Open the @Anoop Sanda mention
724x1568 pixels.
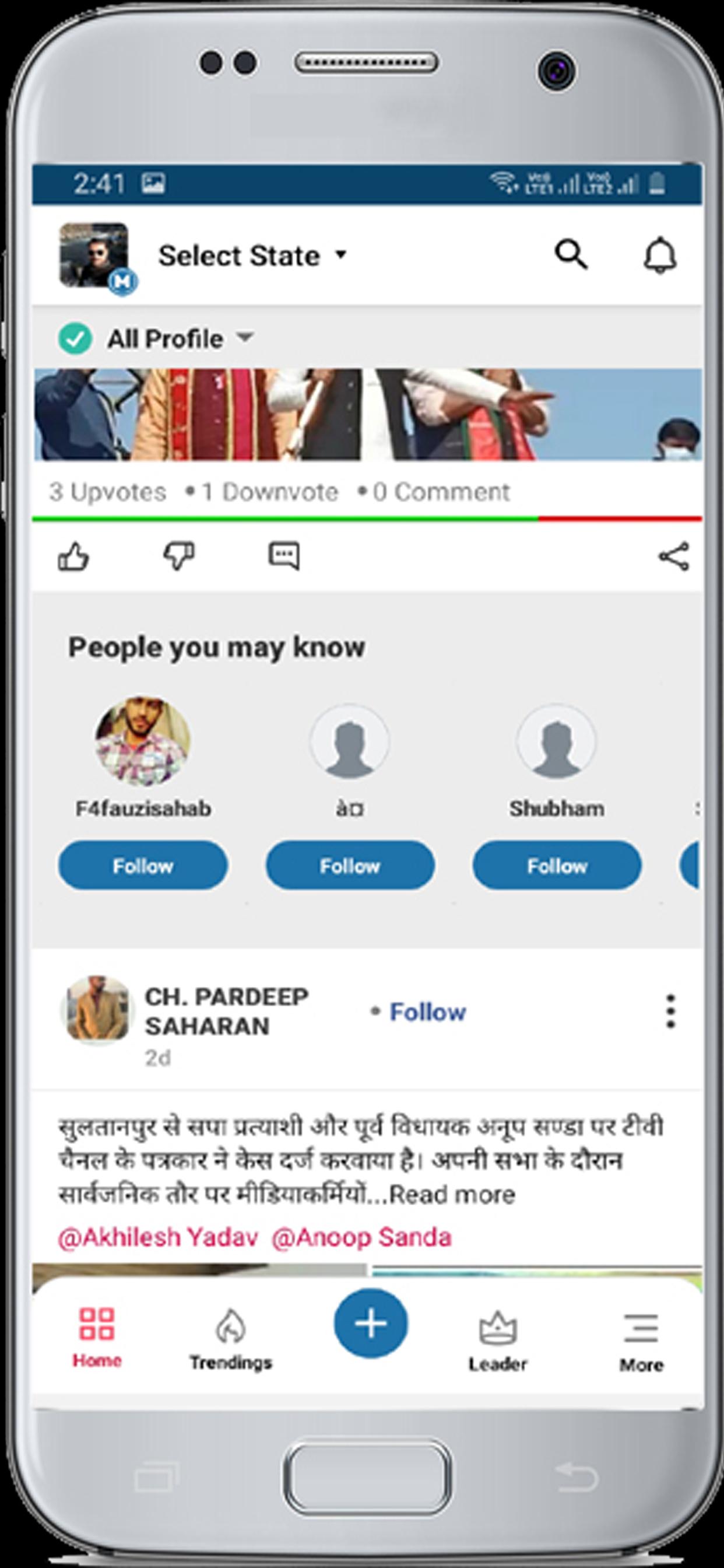(361, 1237)
